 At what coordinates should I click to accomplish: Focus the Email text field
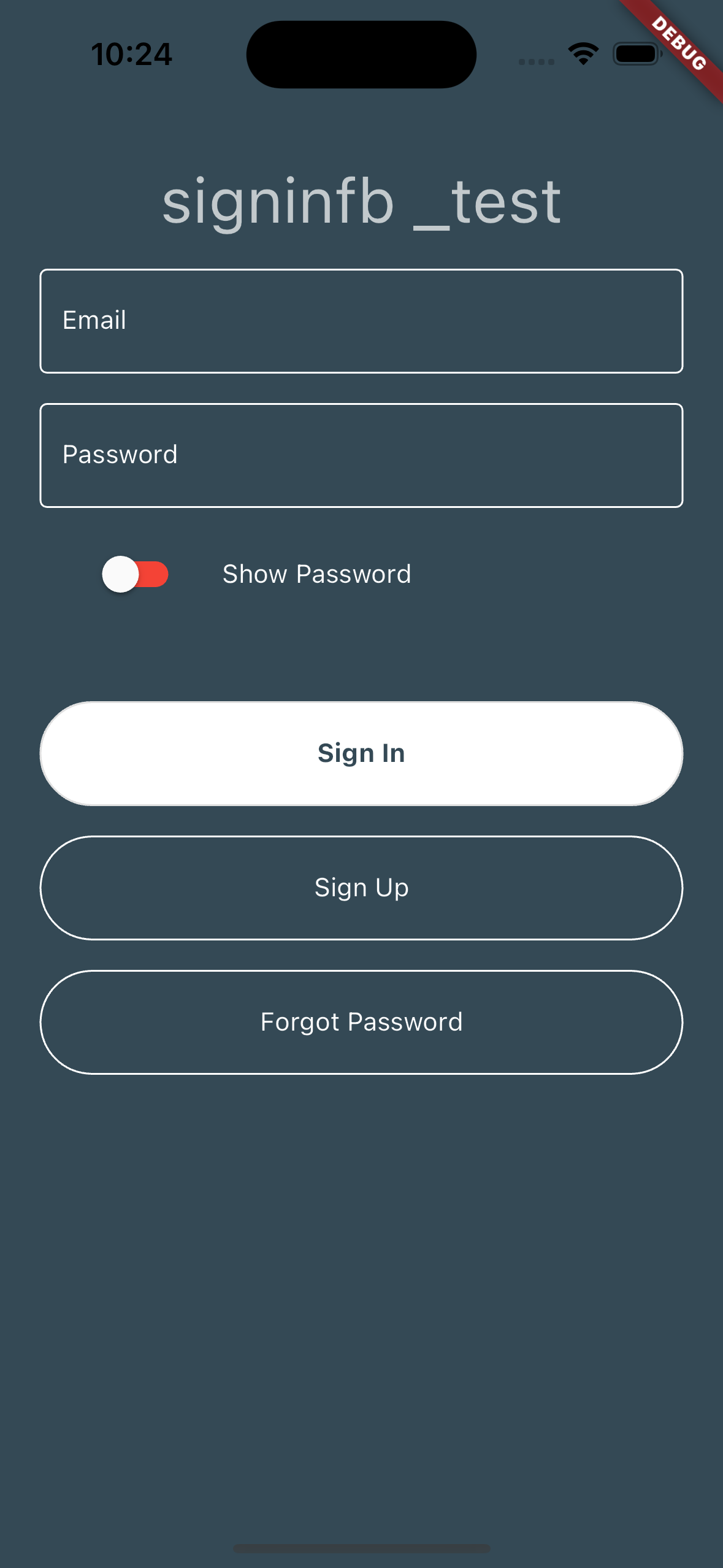point(361,321)
